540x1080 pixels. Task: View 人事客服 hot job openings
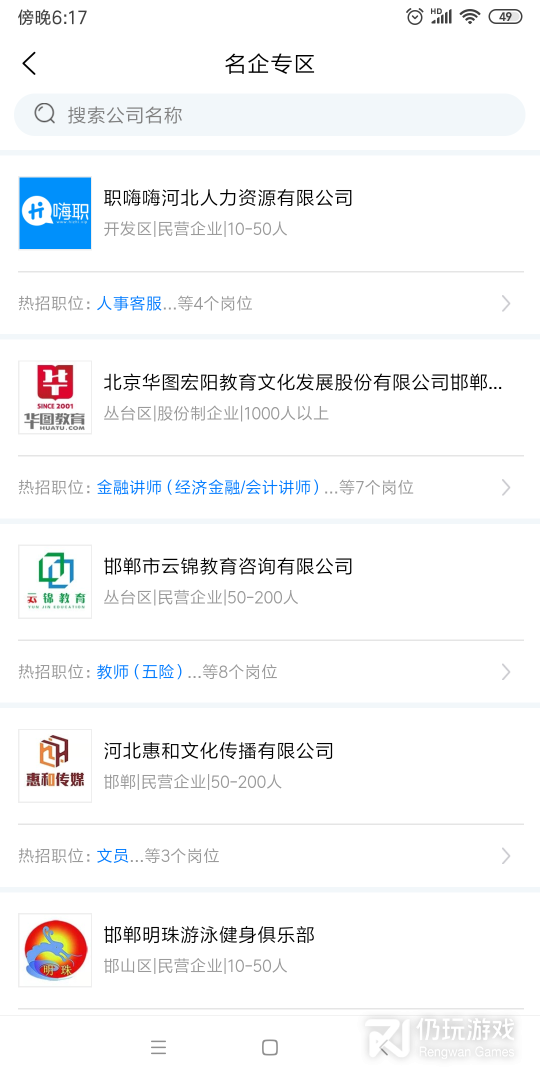[x=270, y=303]
